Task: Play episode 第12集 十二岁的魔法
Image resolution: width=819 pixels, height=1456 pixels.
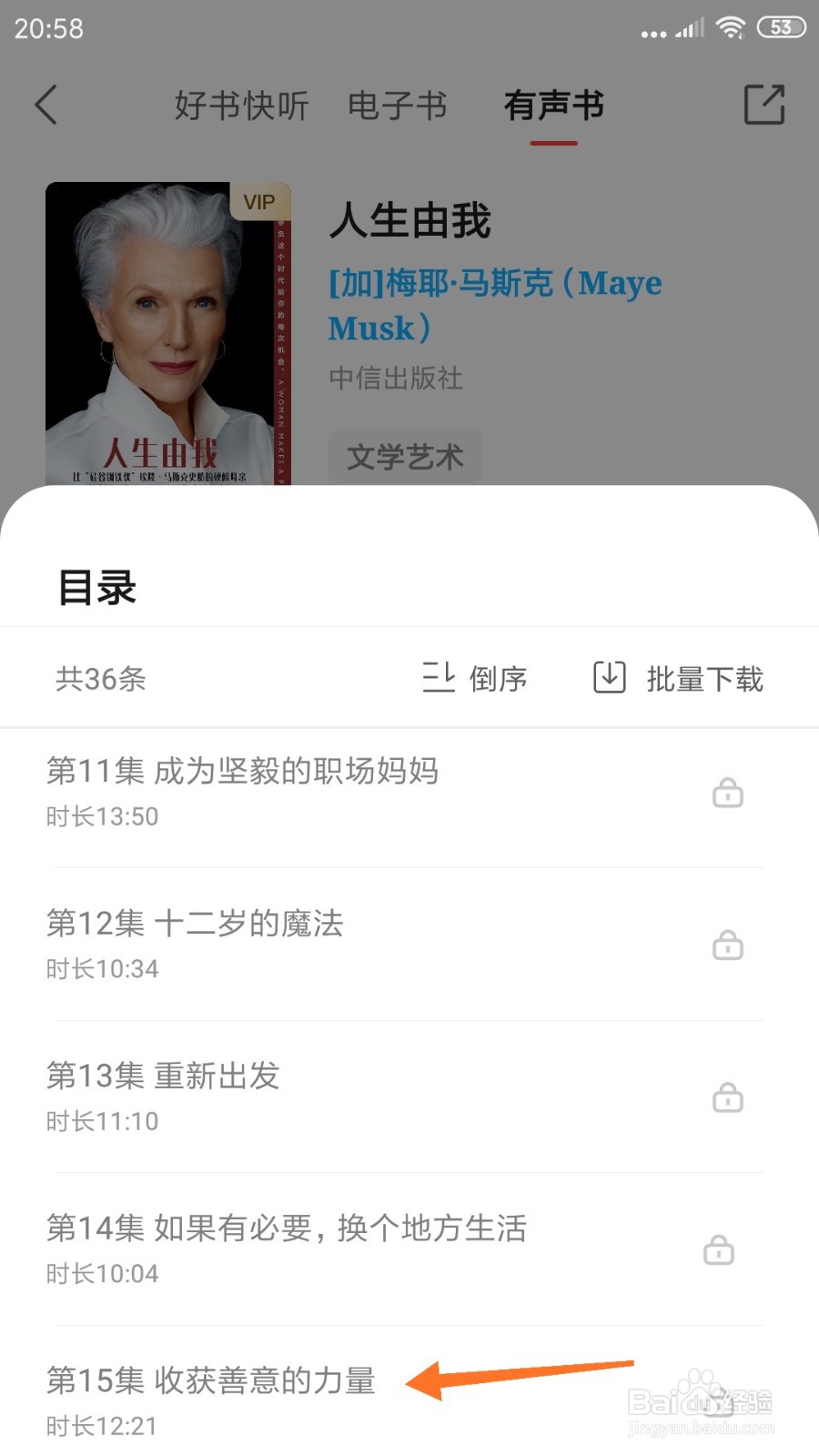Action: 409,945
